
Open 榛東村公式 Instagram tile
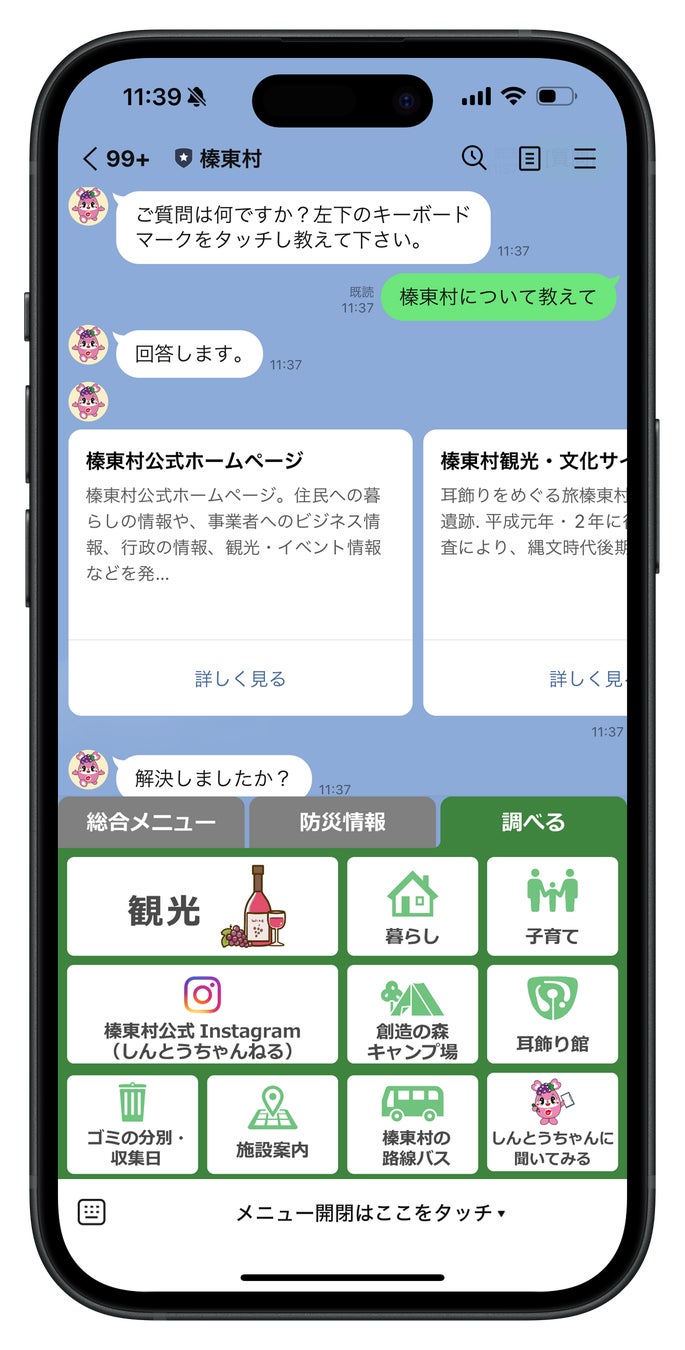(x=202, y=1014)
